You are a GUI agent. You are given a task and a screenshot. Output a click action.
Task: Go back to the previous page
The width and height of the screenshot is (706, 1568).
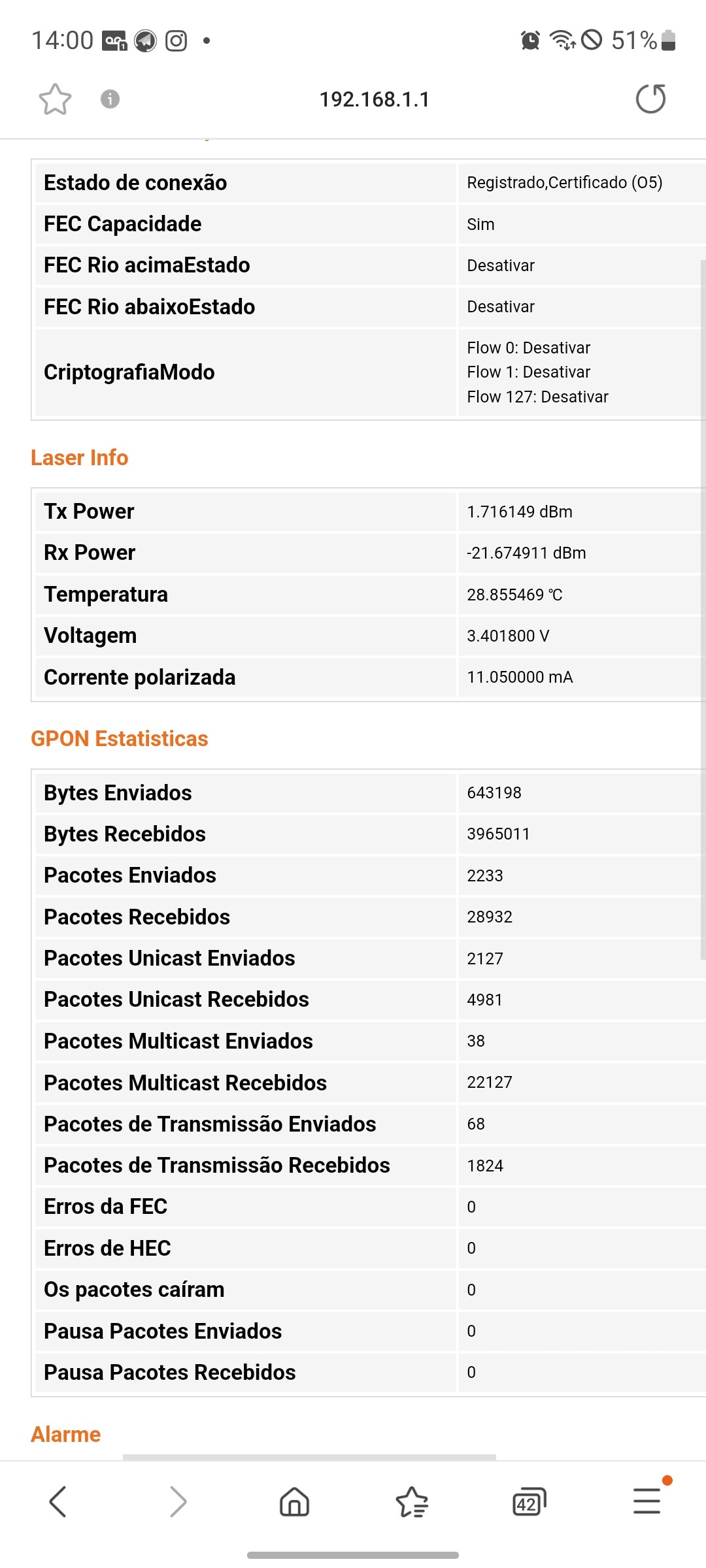pyautogui.click(x=58, y=1501)
